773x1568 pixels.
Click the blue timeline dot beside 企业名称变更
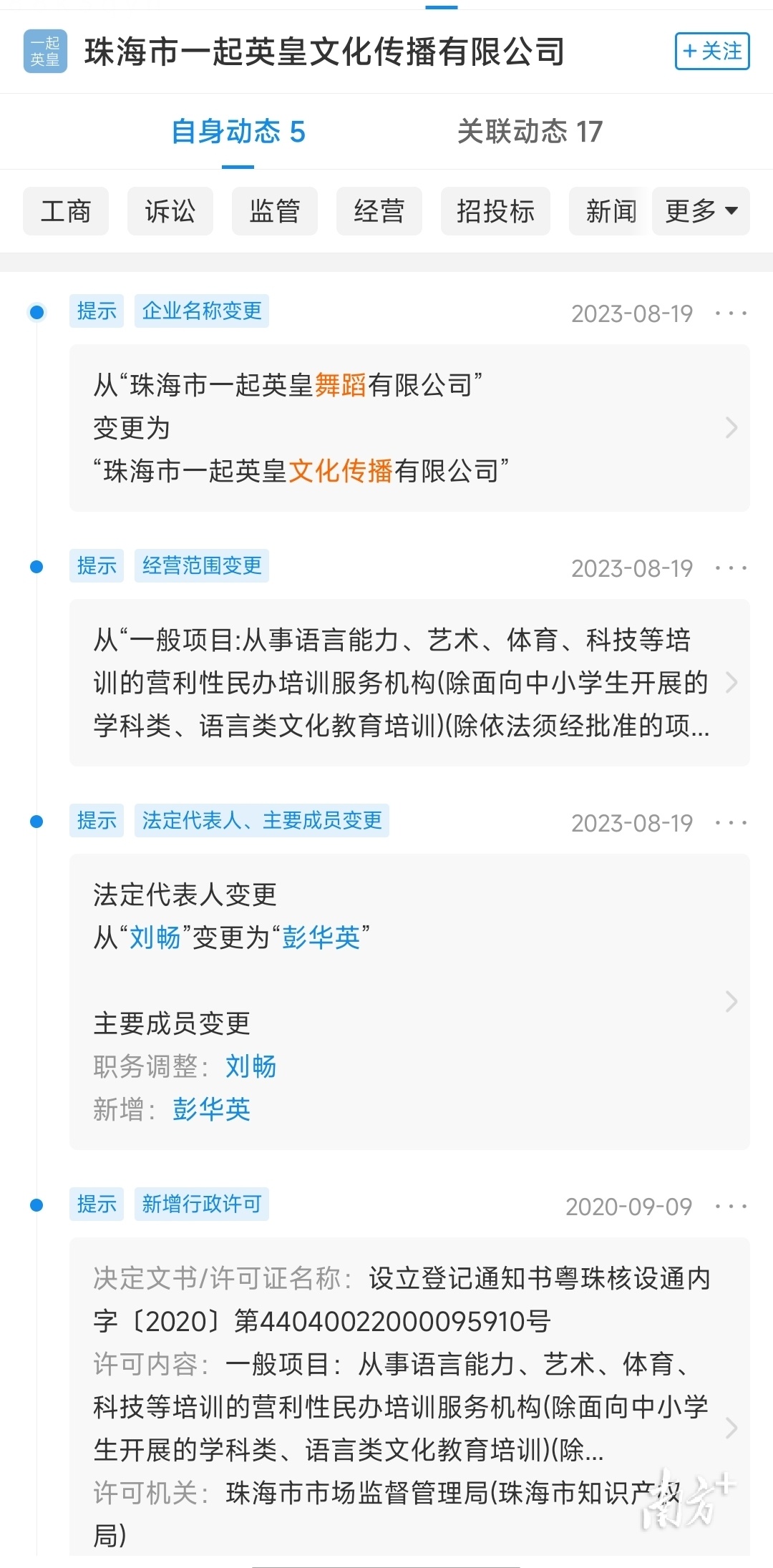point(36,312)
